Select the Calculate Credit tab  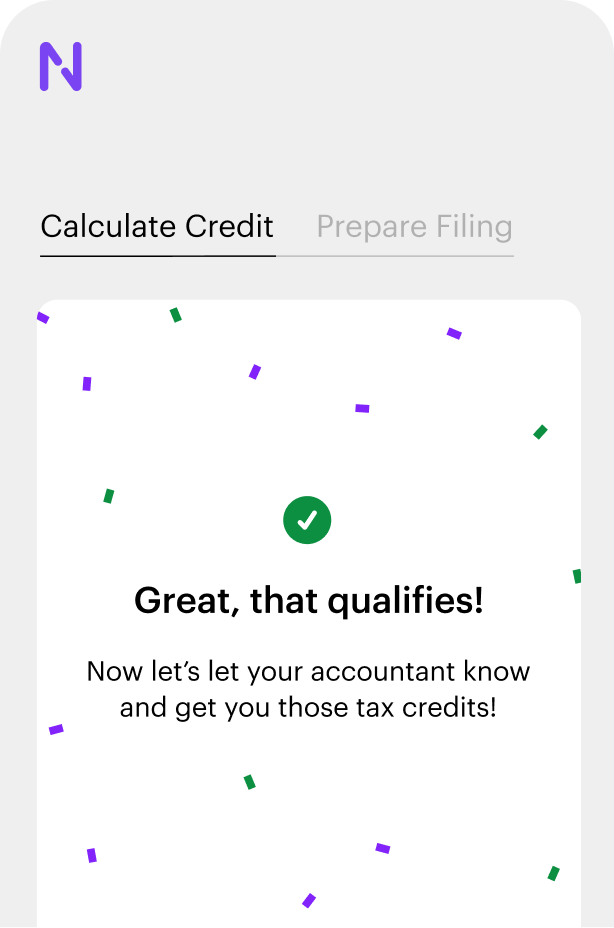pos(157,227)
